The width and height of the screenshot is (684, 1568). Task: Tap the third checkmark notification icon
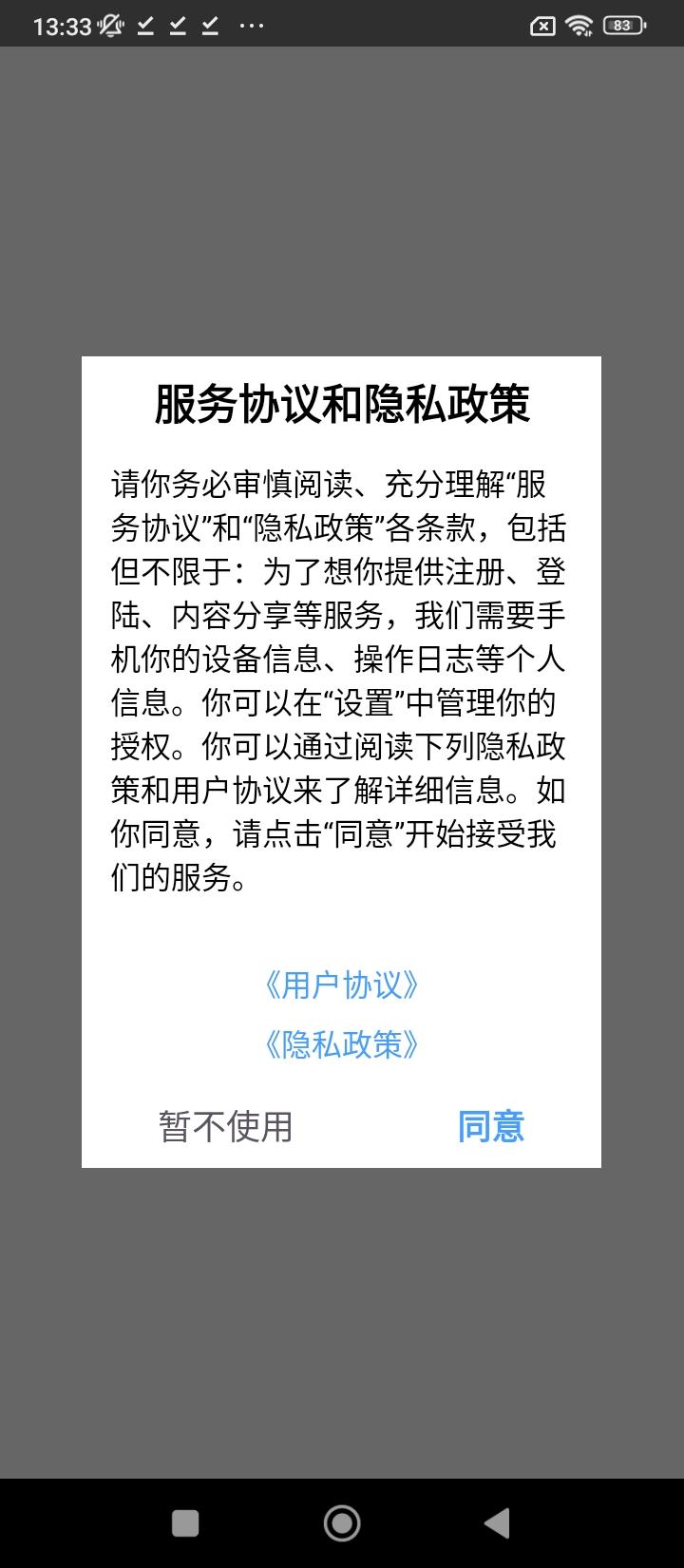coord(210,26)
